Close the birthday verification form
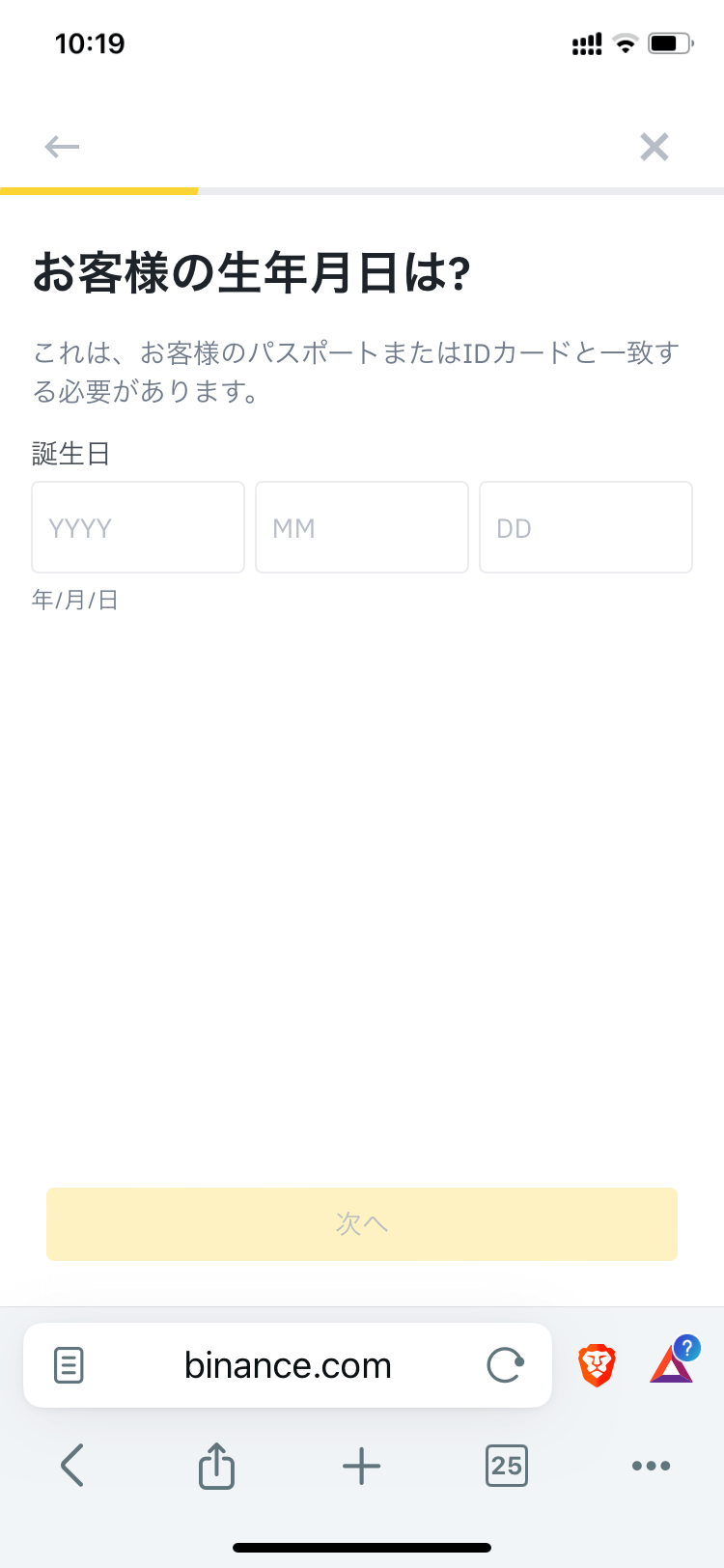724x1568 pixels. (x=654, y=147)
